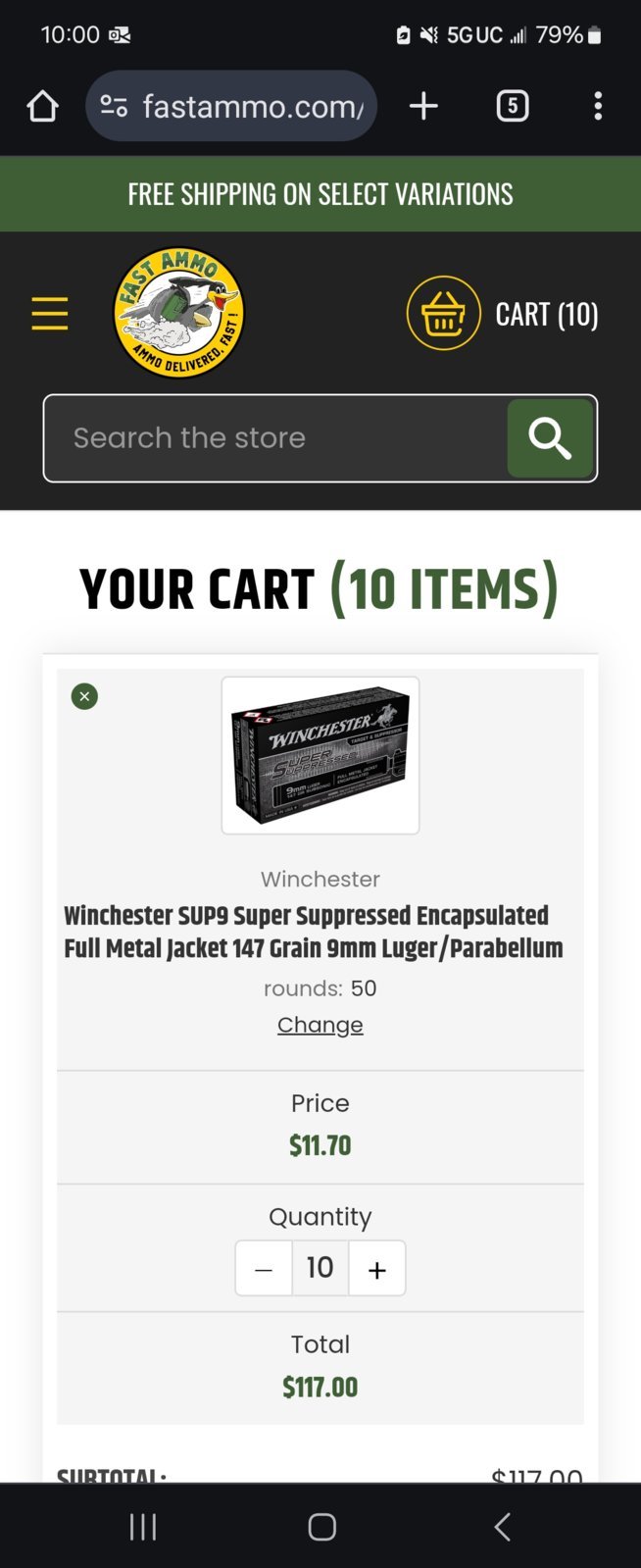Open the hamburger navigation menu
This screenshot has width=641, height=1568.
[x=50, y=314]
